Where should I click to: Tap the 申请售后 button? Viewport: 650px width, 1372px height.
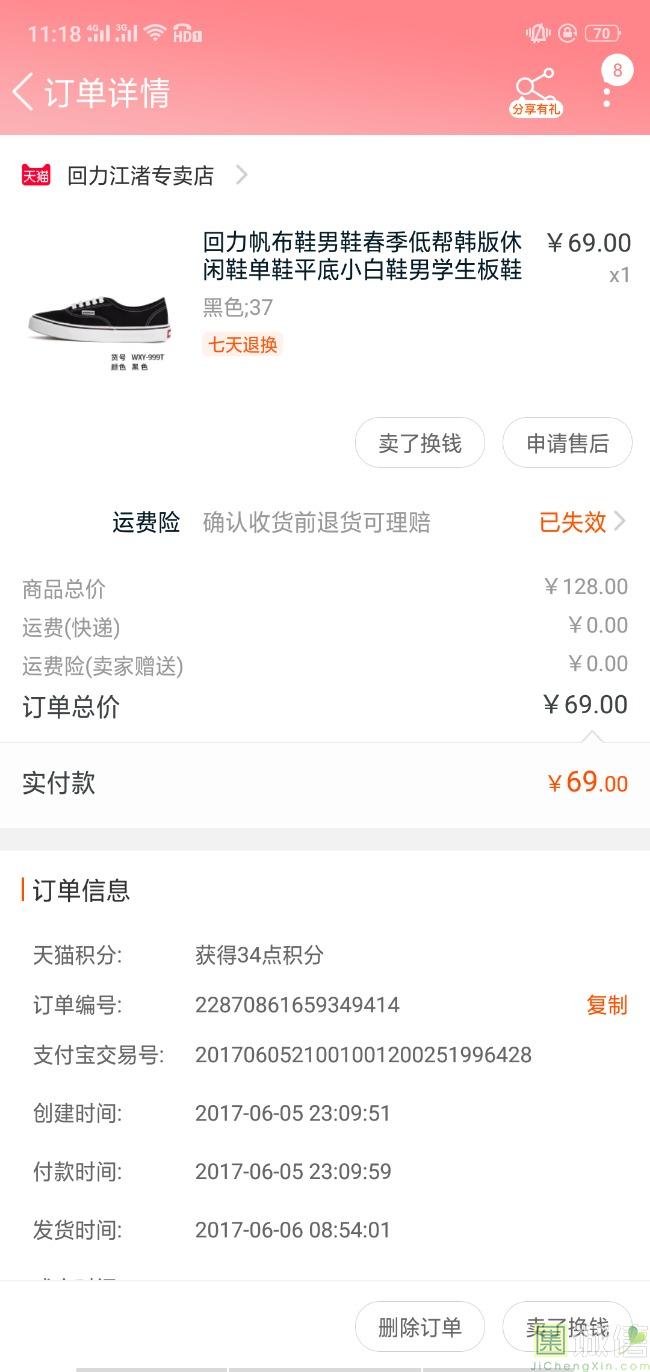(567, 443)
